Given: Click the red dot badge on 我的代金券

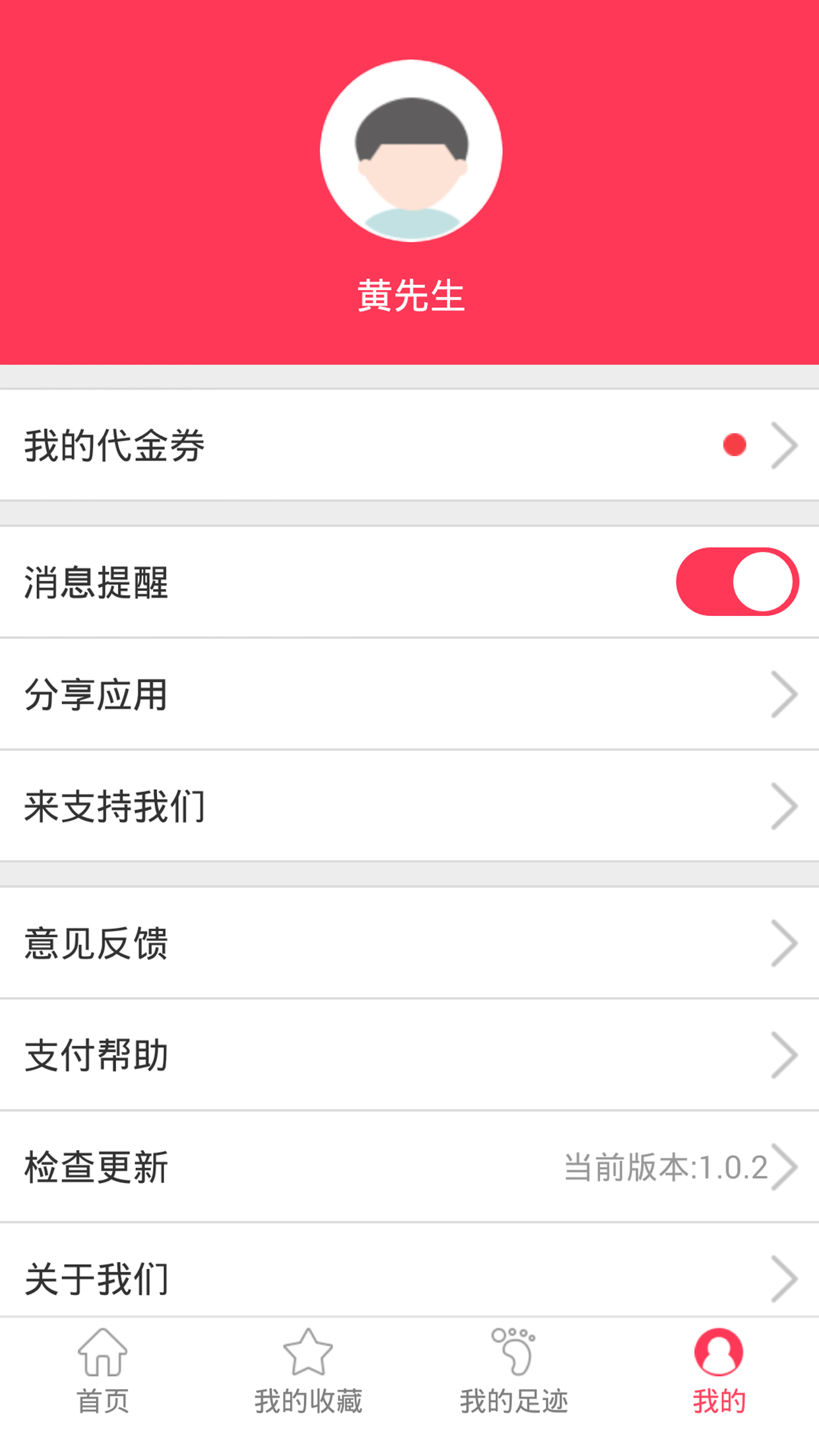Looking at the screenshot, I should pos(734,444).
